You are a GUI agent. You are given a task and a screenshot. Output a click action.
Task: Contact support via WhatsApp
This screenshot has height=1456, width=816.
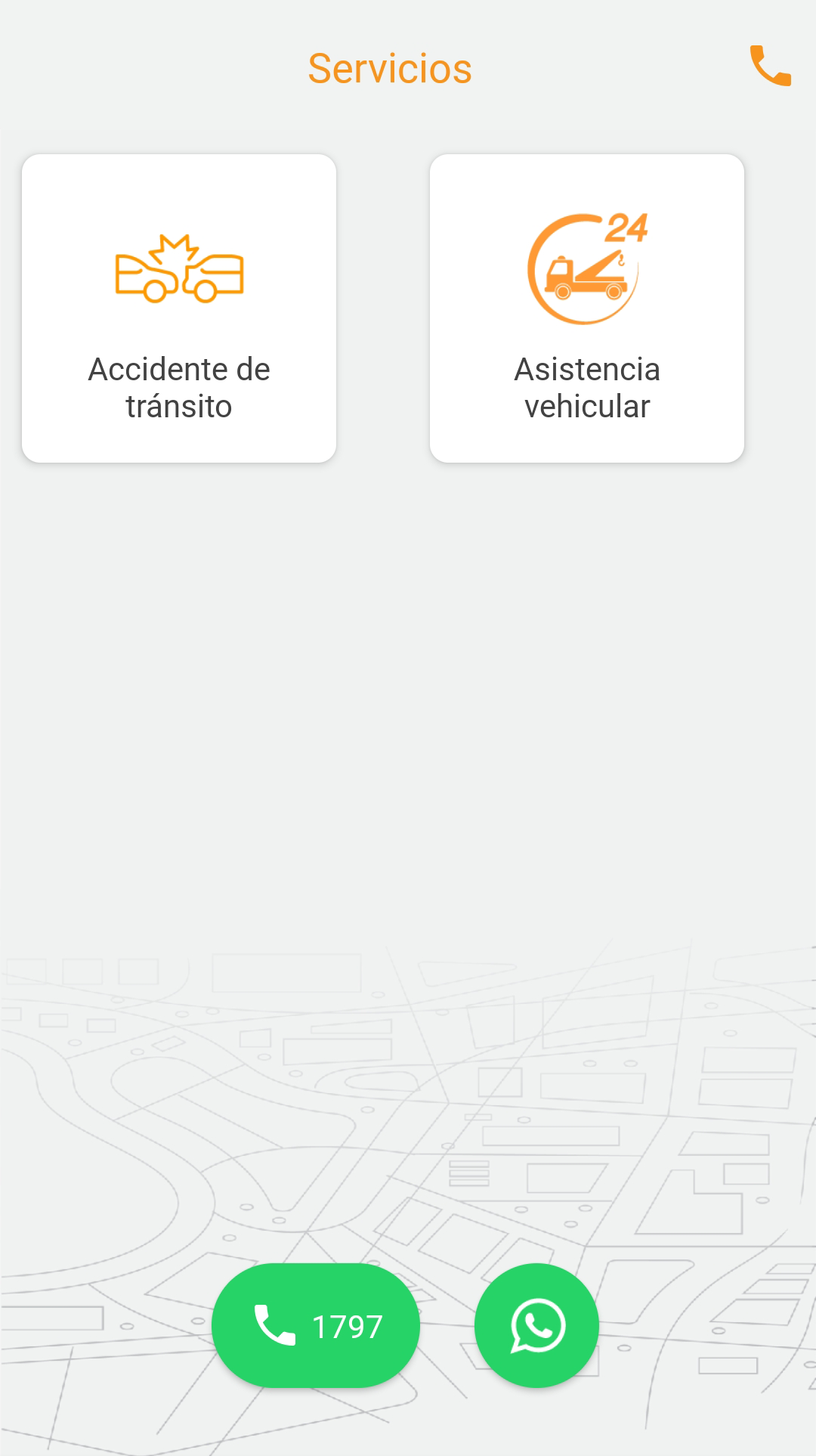[536, 1325]
